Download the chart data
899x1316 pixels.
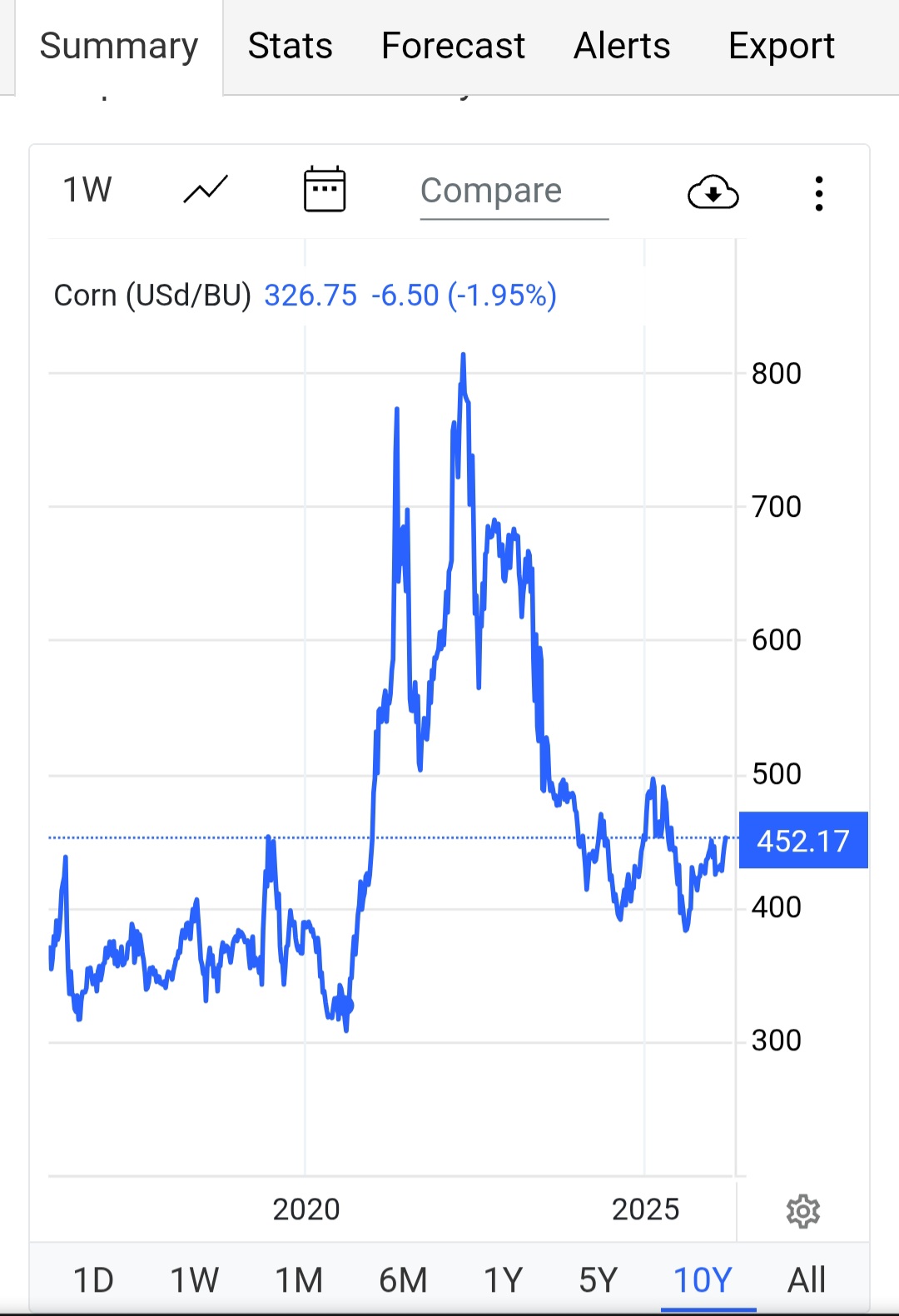[x=713, y=192]
